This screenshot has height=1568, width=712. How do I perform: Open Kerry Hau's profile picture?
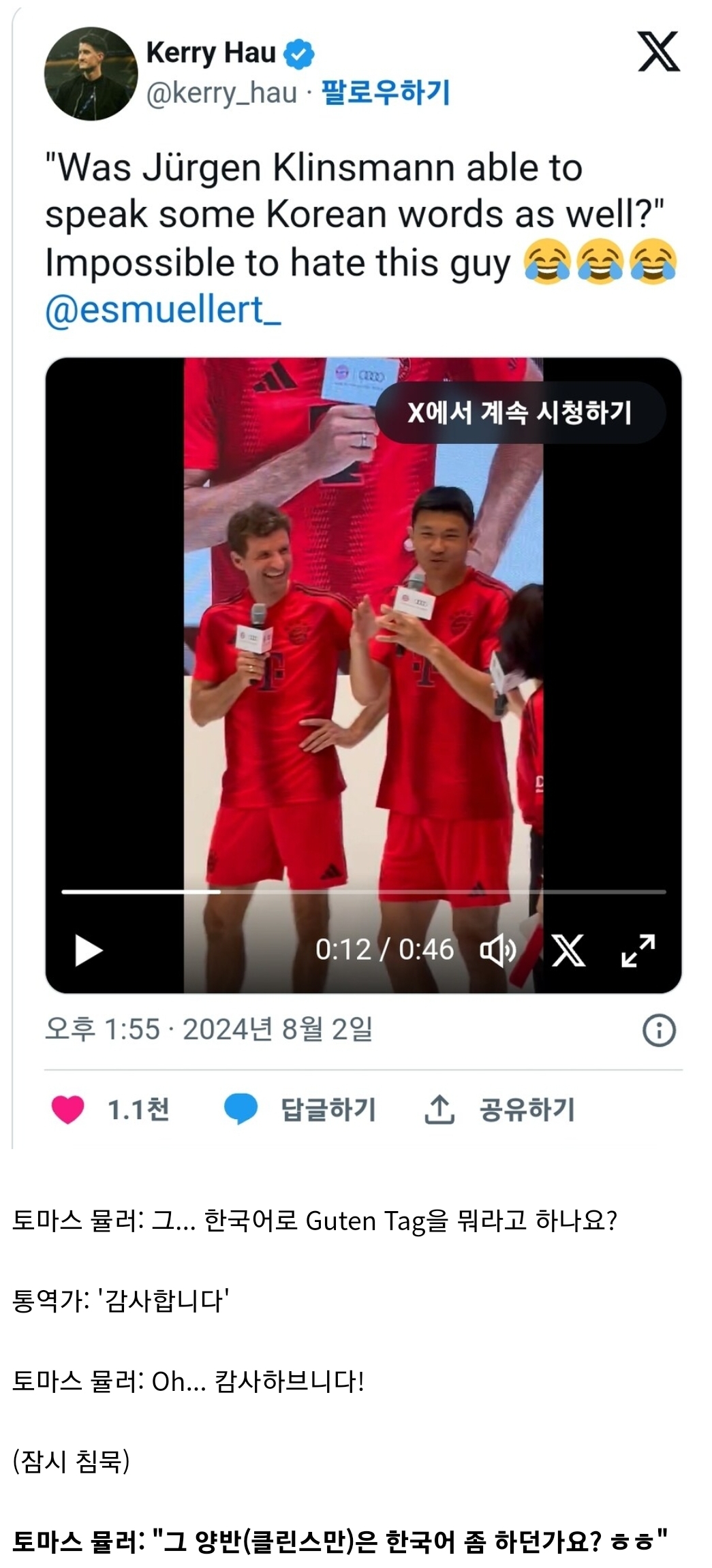point(91,74)
